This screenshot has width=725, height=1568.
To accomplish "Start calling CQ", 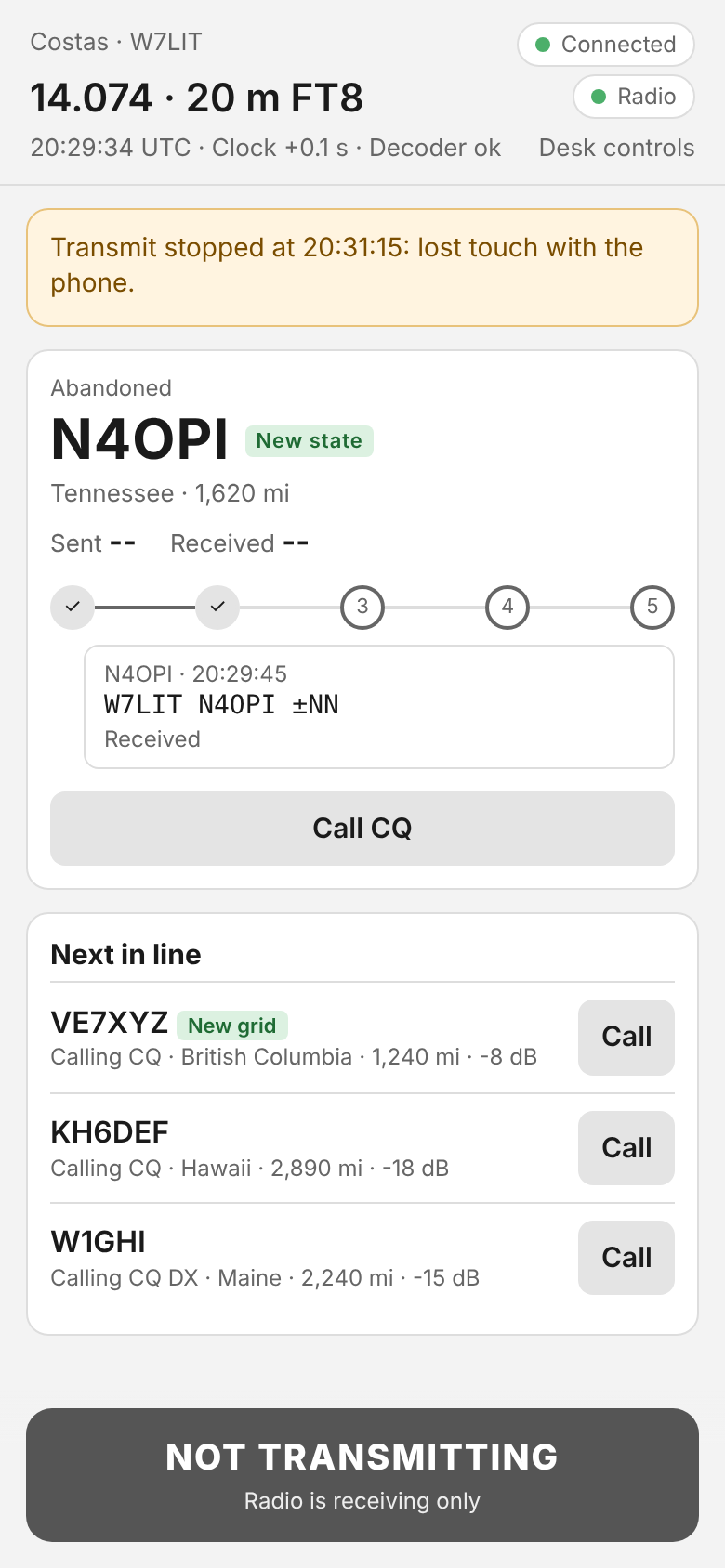I will pos(362,829).
